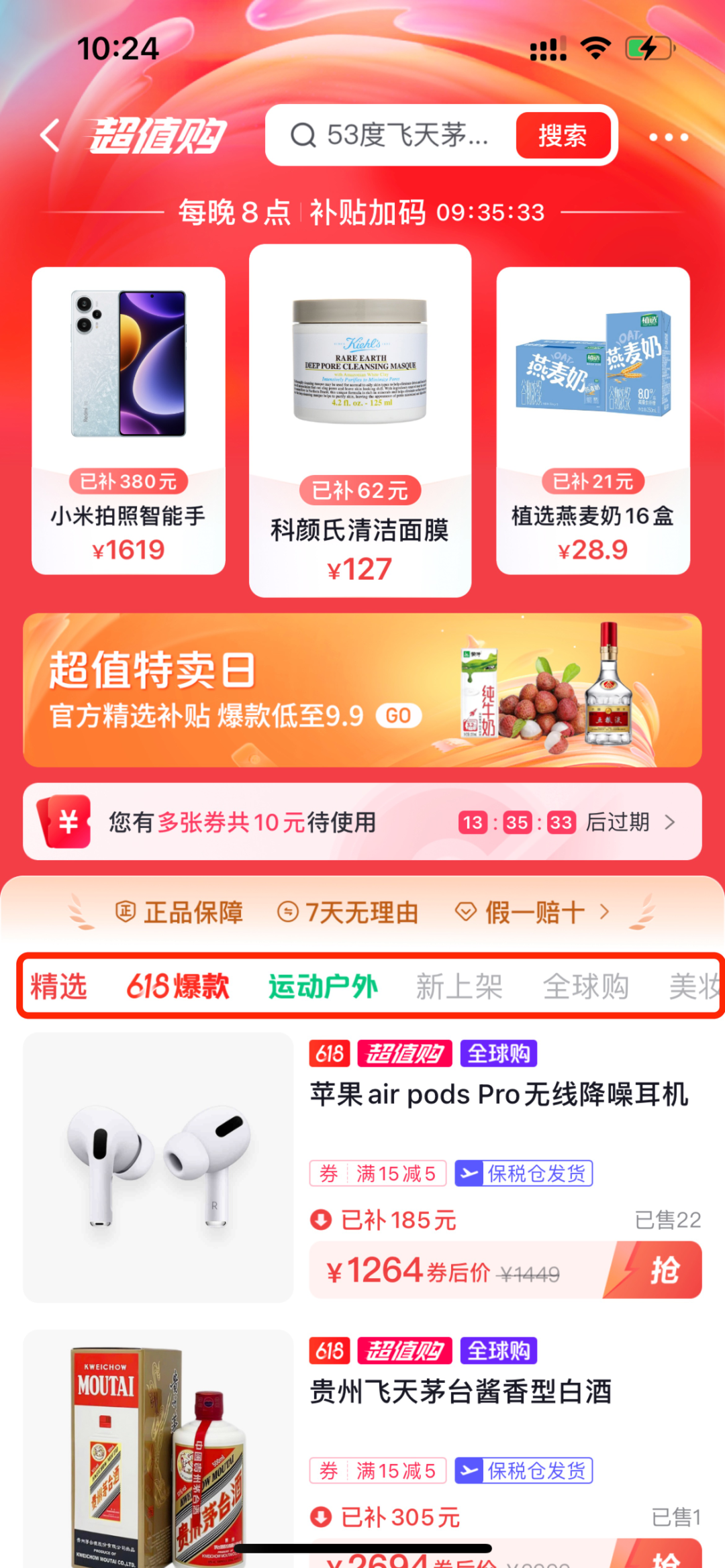Switch to the 运动户外 tab
The width and height of the screenshot is (725, 1568).
click(x=323, y=986)
